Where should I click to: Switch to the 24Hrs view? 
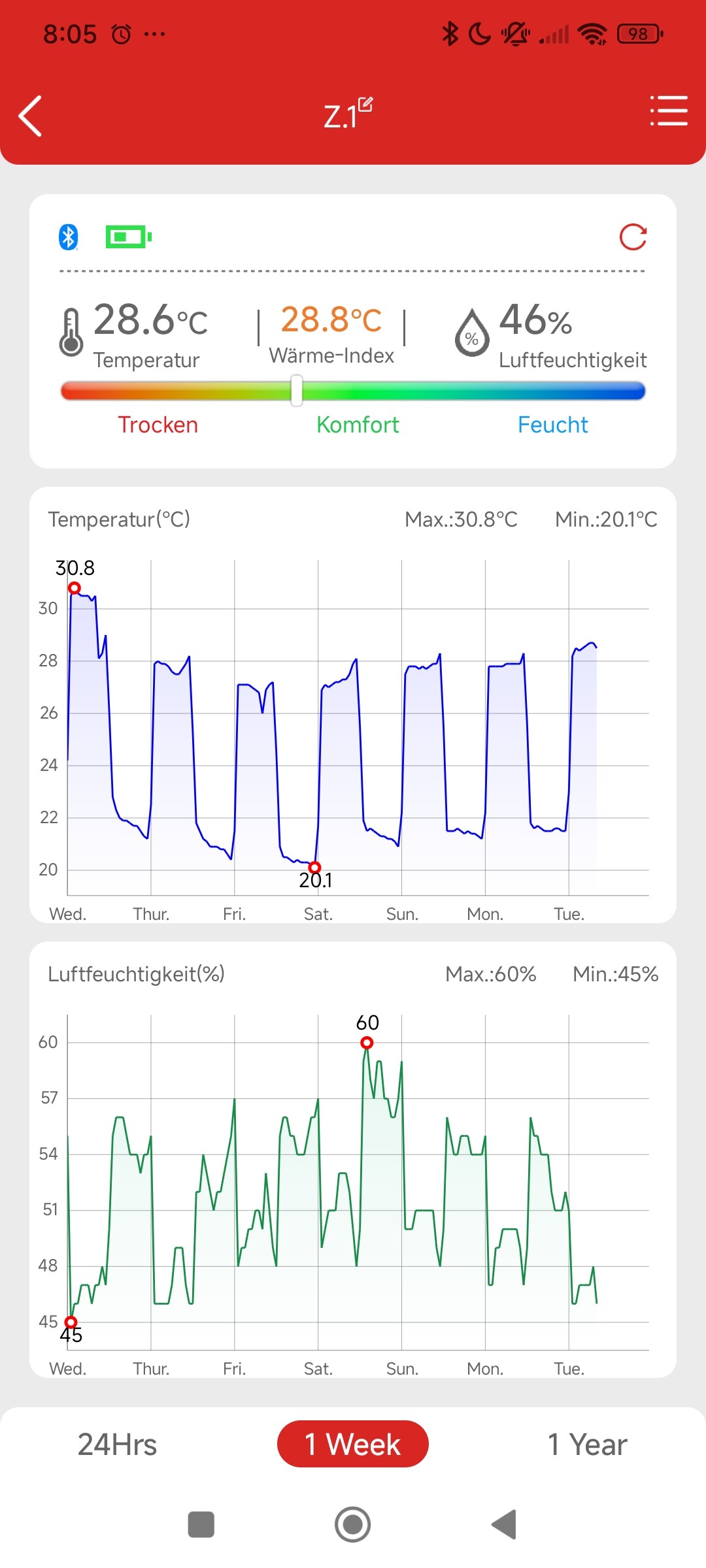click(x=118, y=1445)
